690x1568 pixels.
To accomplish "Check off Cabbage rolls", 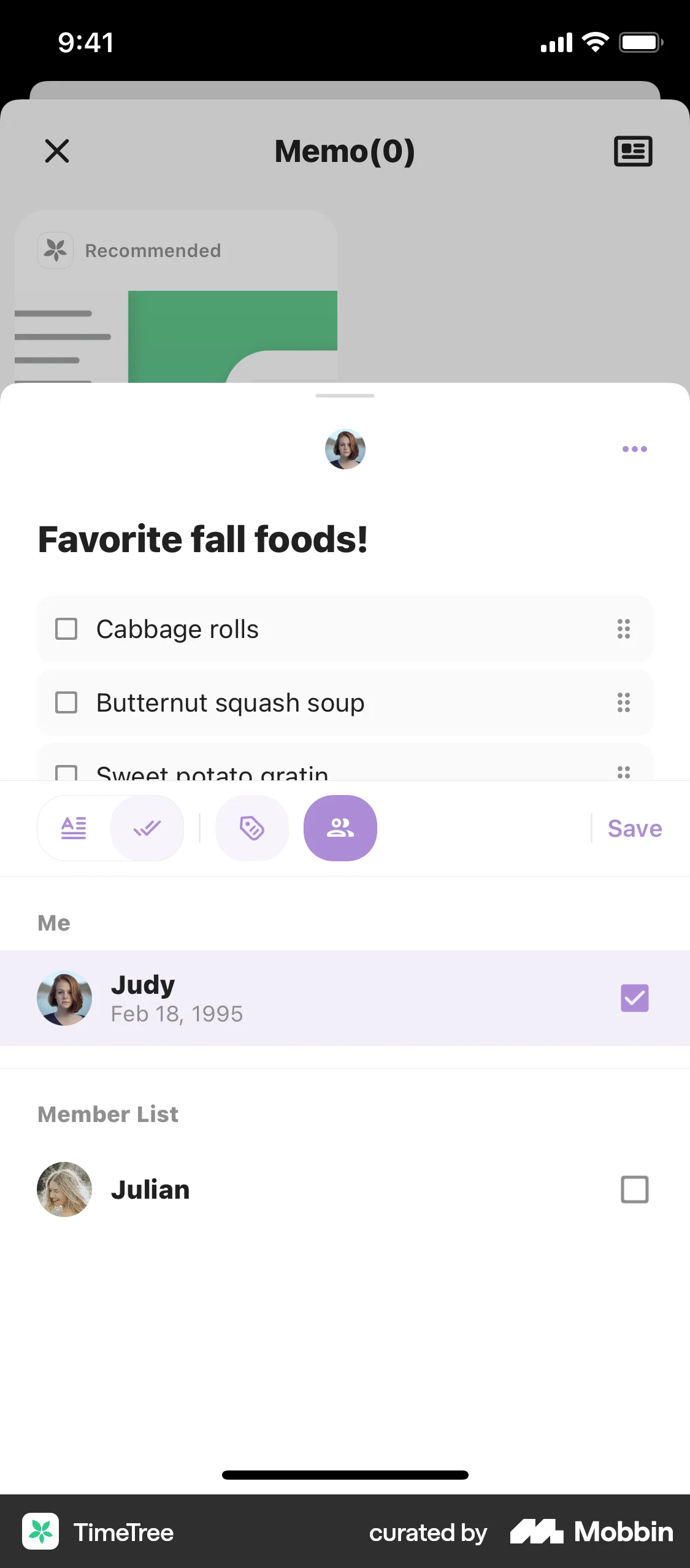I will point(66,629).
